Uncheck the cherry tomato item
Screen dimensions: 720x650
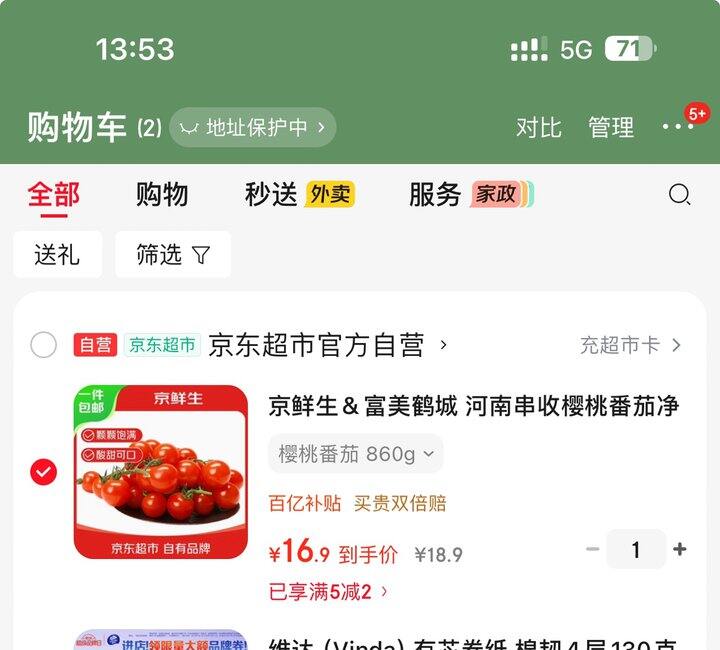pyautogui.click(x=43, y=471)
